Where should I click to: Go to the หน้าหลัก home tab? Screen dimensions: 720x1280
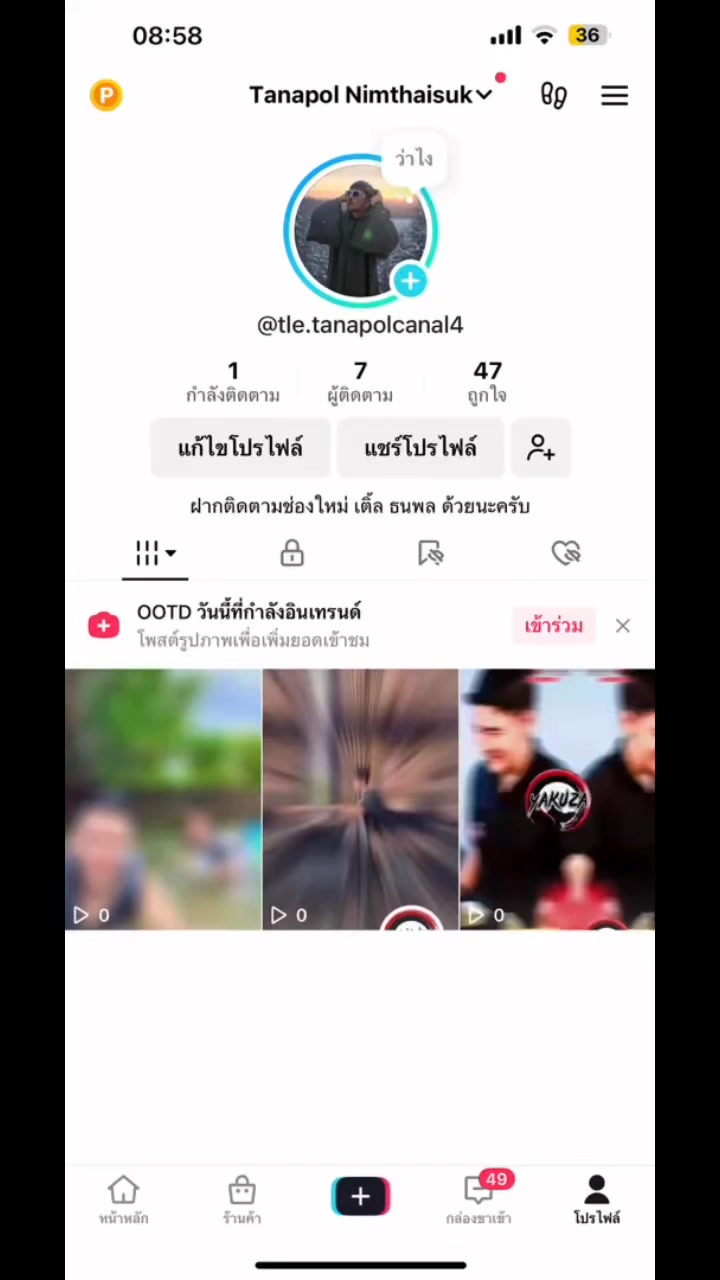pos(123,1200)
